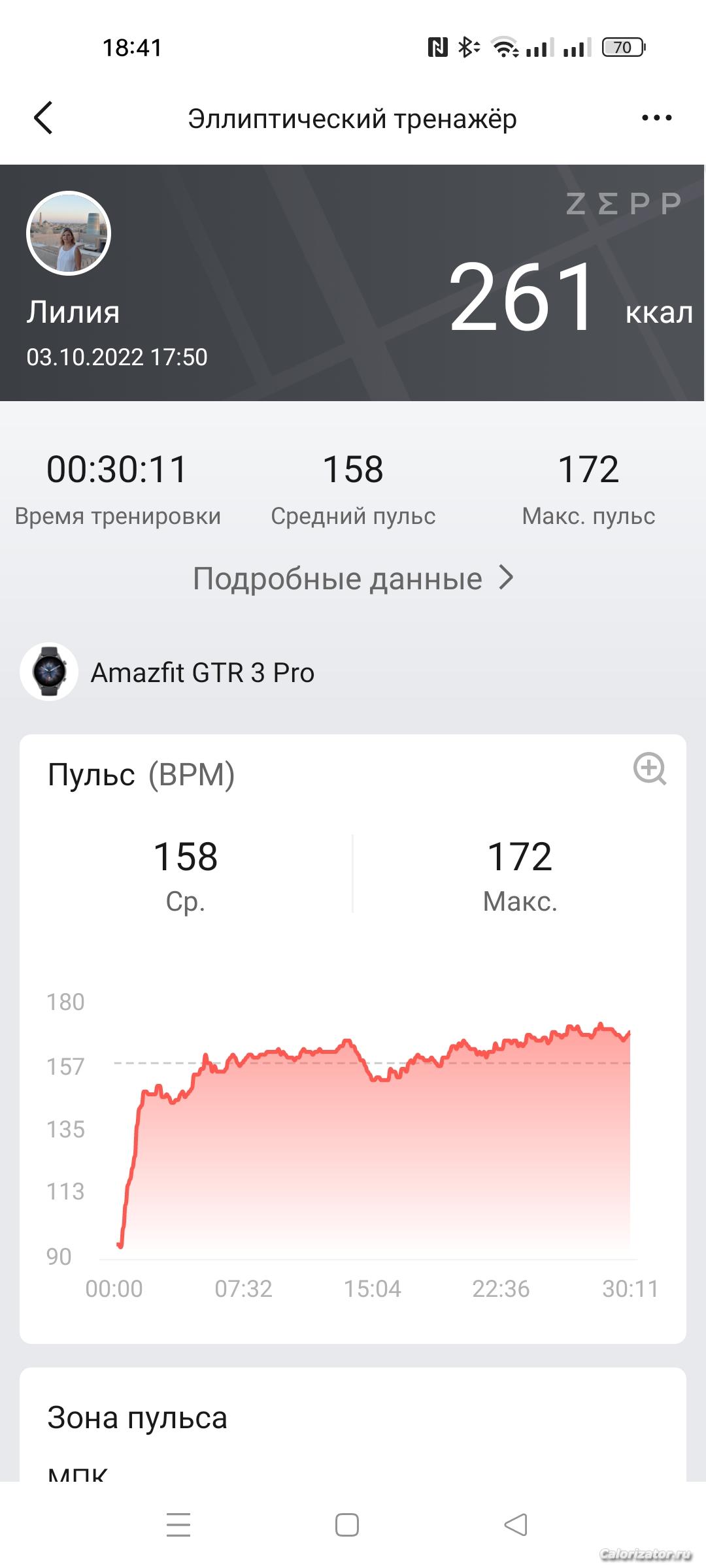Open the three-dot overflow menu
The image size is (706, 1568).
coord(656,118)
